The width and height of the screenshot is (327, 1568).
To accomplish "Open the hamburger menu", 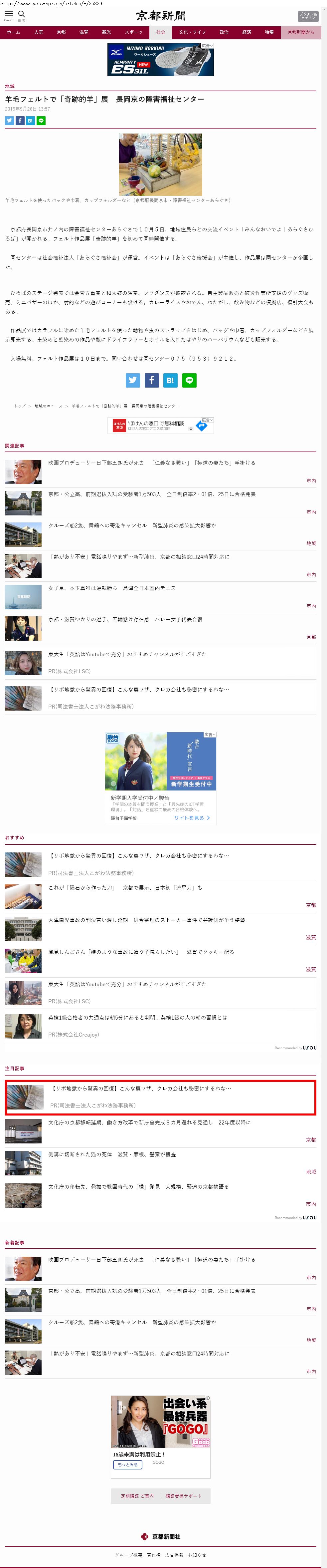I will click(9, 15).
